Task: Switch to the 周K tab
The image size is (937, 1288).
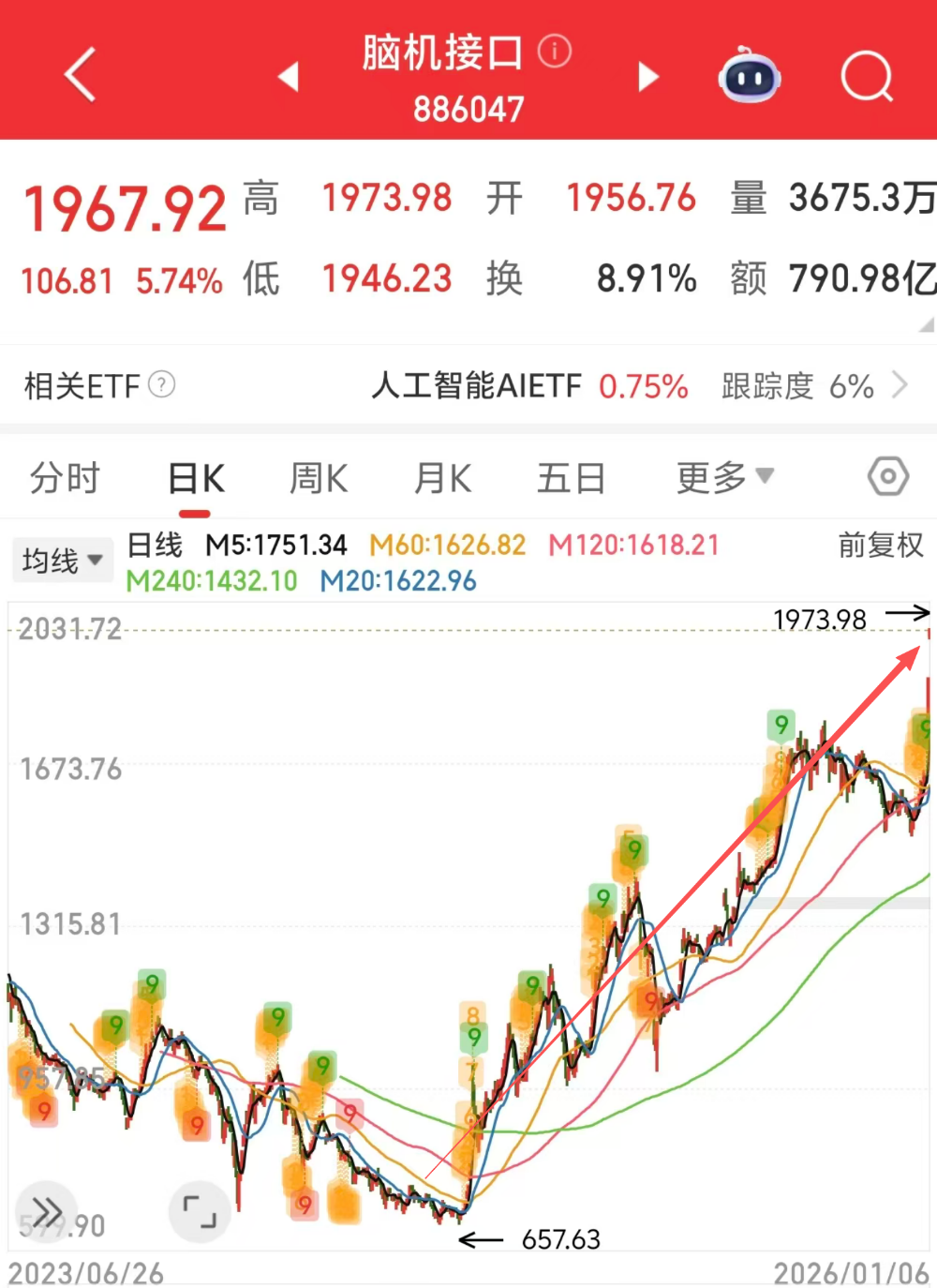Action: pos(318,477)
